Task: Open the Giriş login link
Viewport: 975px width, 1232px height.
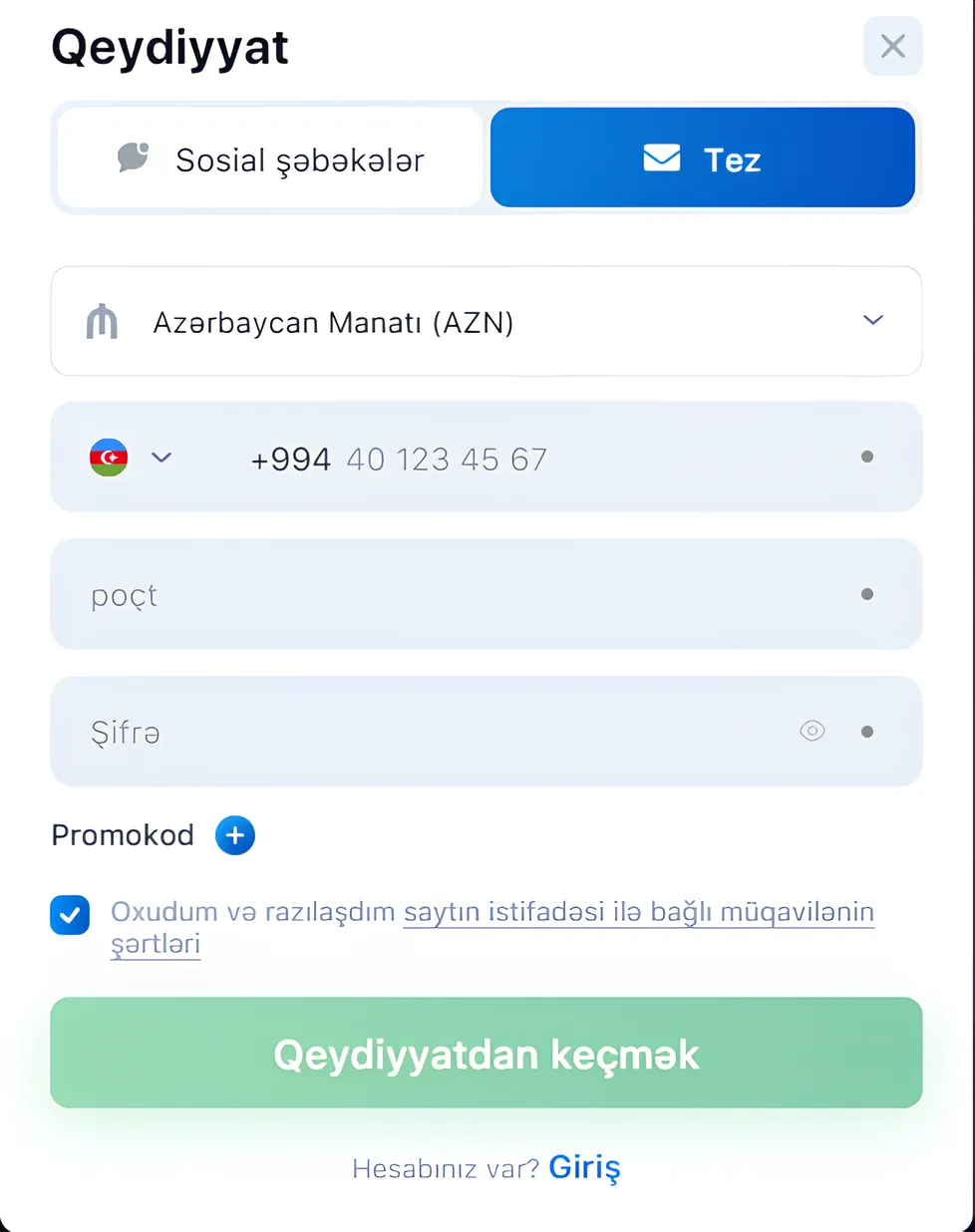Action: (583, 1167)
